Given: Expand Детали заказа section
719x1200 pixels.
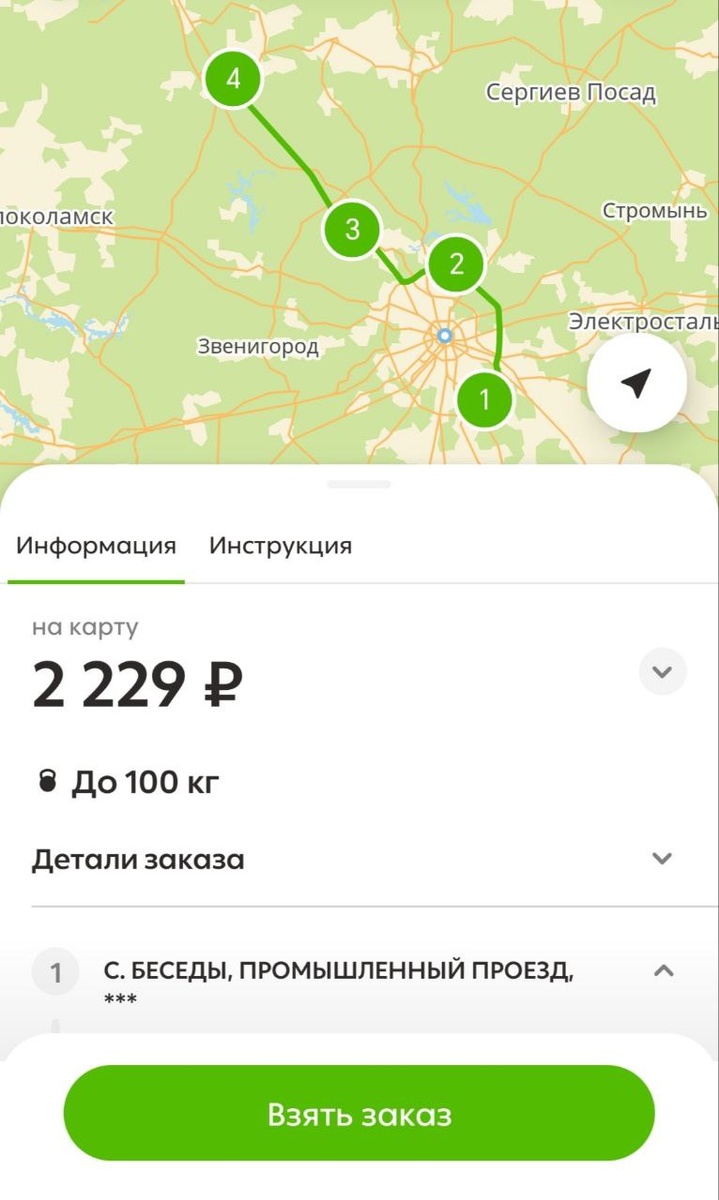Looking at the screenshot, I should coord(661,859).
